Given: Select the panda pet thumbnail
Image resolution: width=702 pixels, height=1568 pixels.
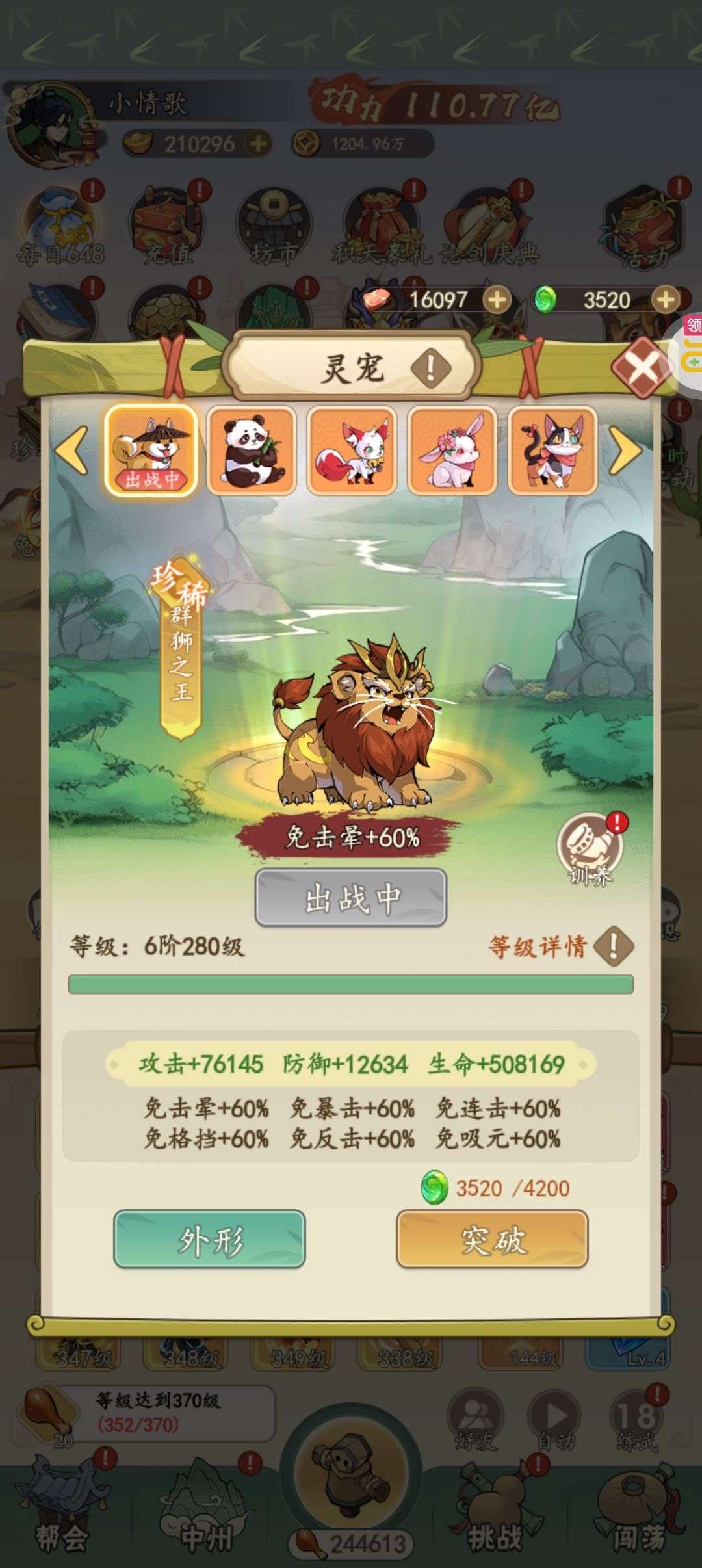Looking at the screenshot, I should click(x=252, y=451).
